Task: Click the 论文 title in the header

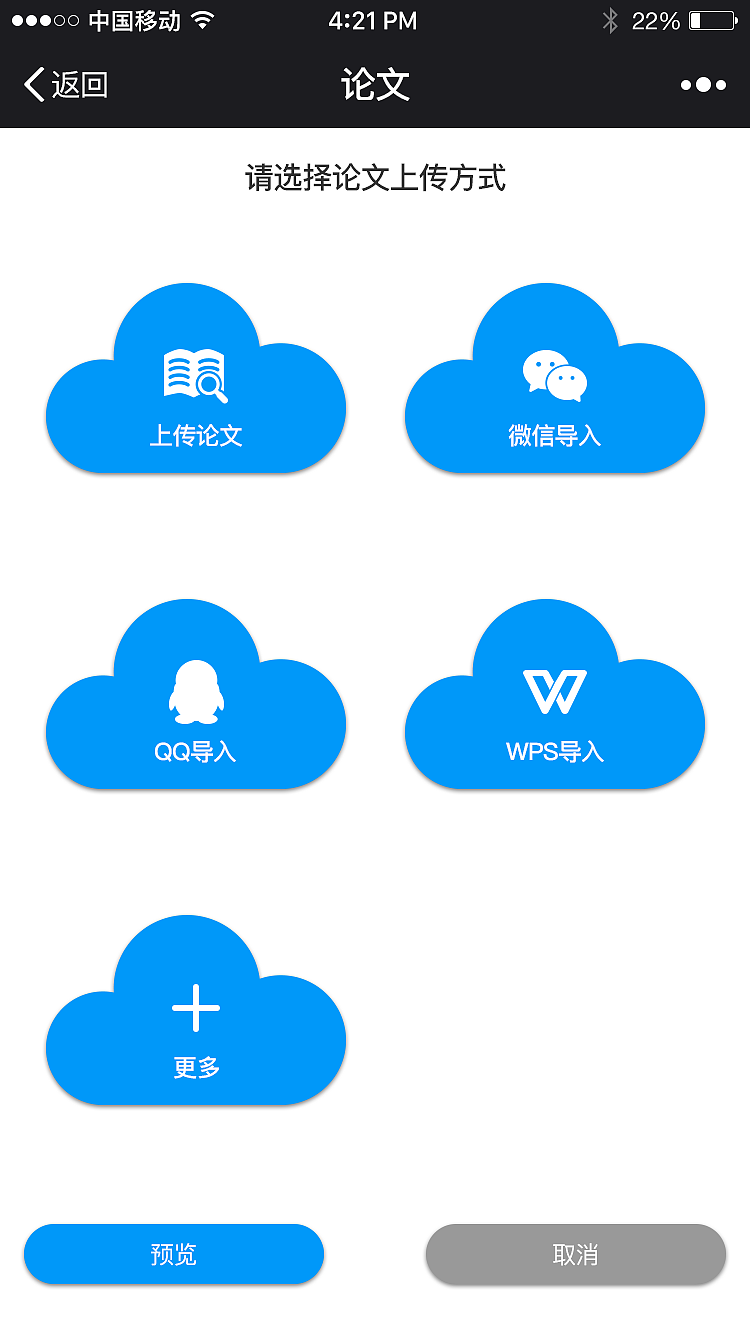Action: coord(375,85)
